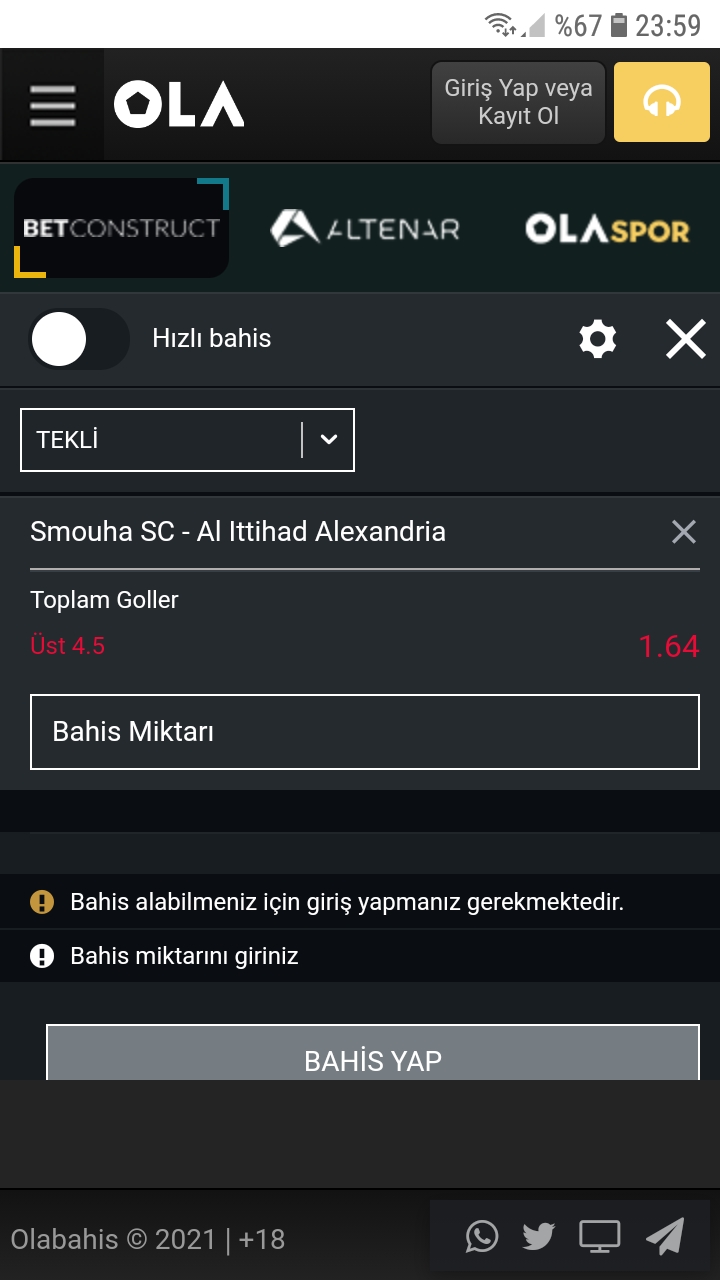Switch to the Altenar provider

(365, 229)
